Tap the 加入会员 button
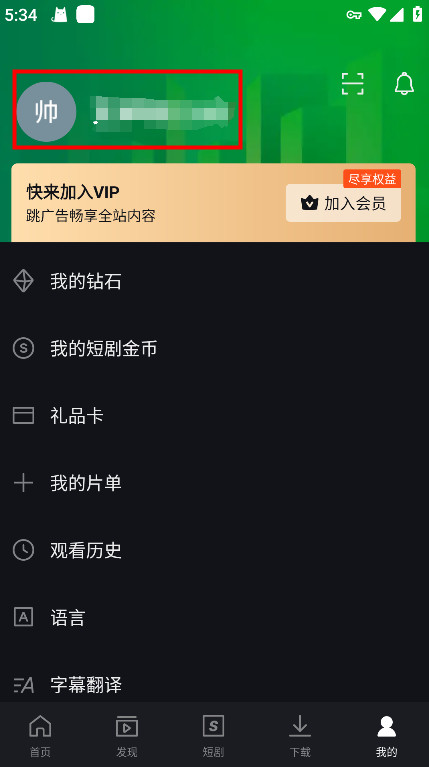This screenshot has width=429, height=767. [343, 203]
